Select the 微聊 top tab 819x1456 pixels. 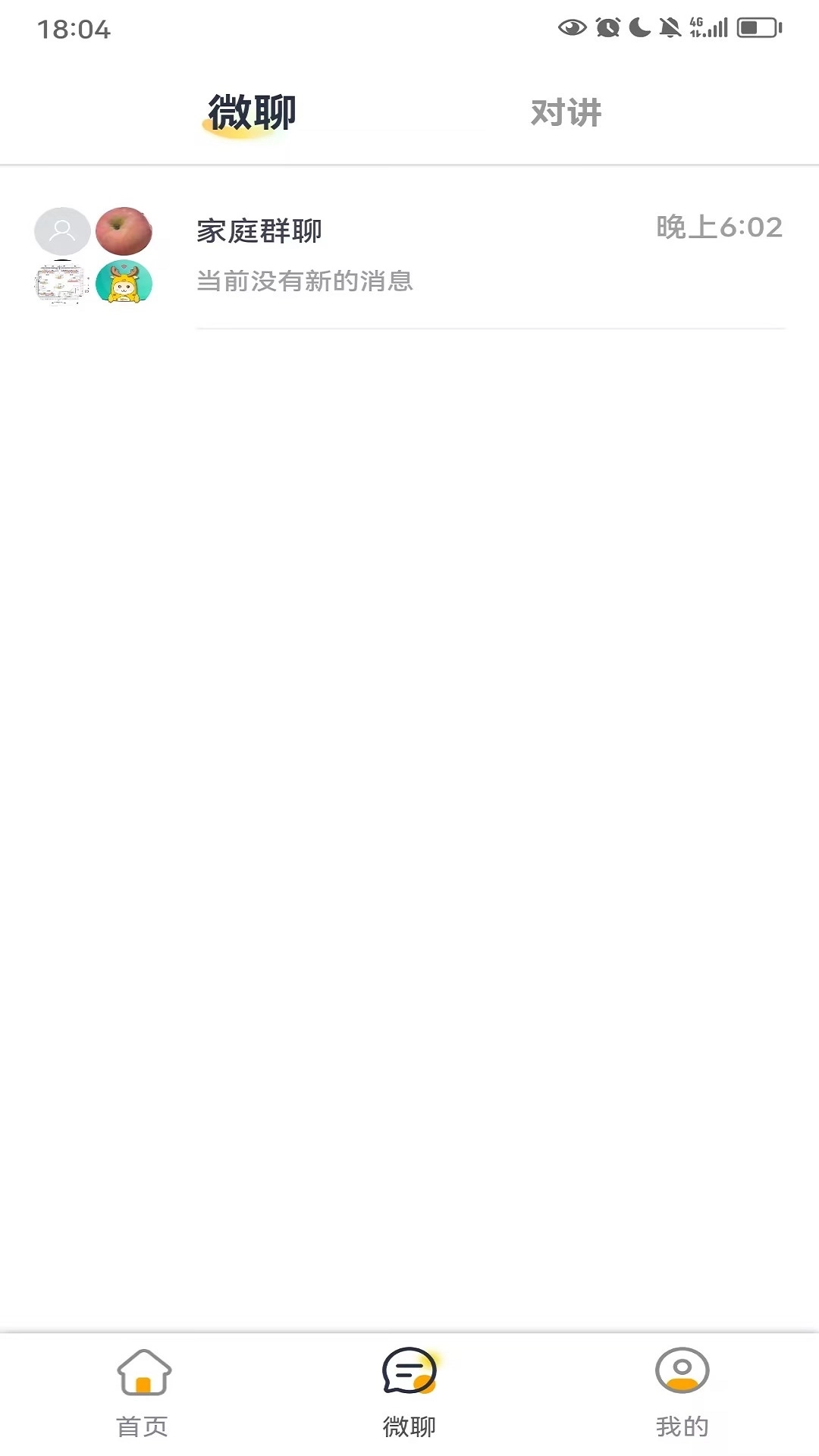(x=252, y=113)
